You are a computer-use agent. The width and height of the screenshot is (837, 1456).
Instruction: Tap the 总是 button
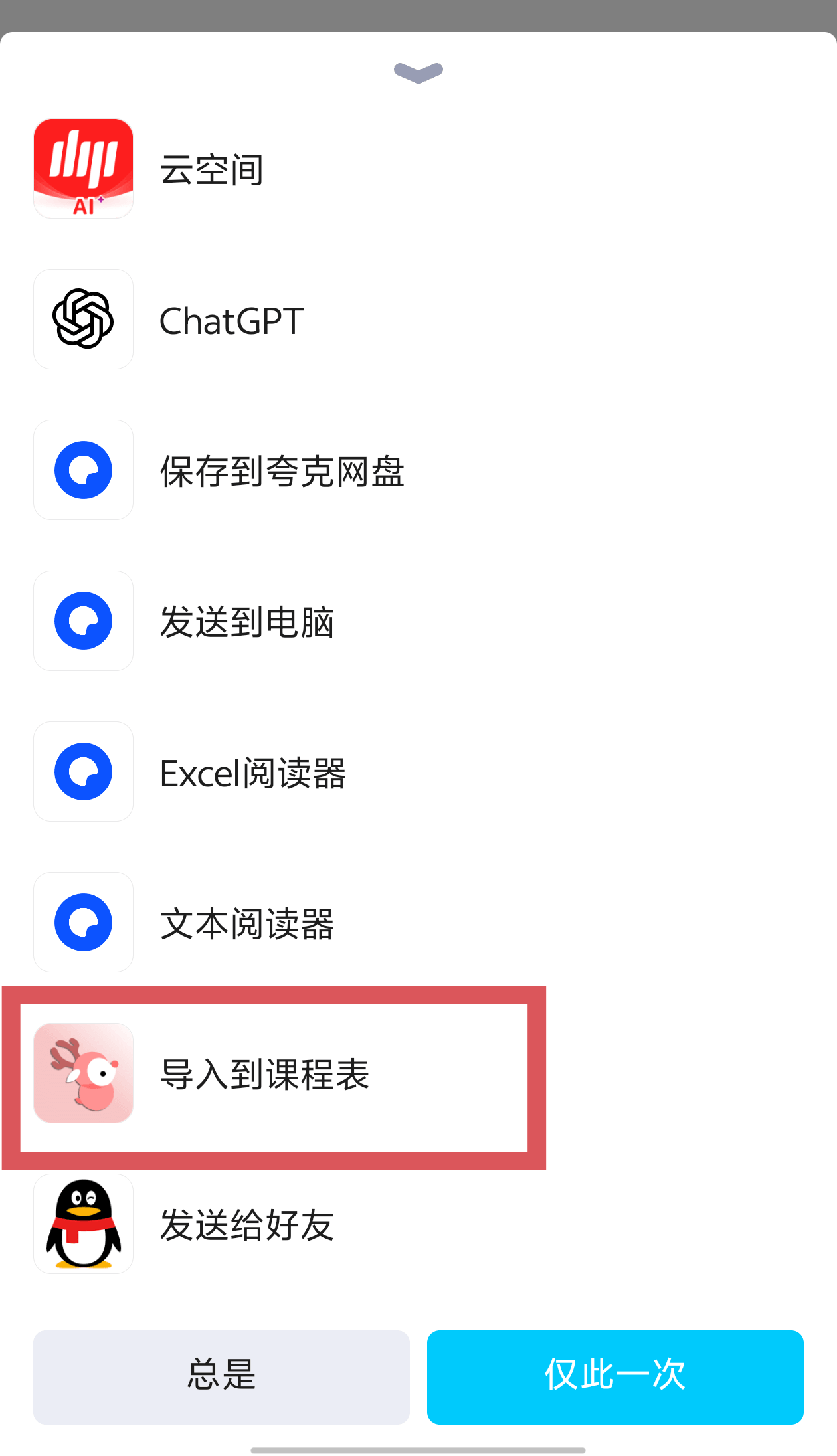221,1377
